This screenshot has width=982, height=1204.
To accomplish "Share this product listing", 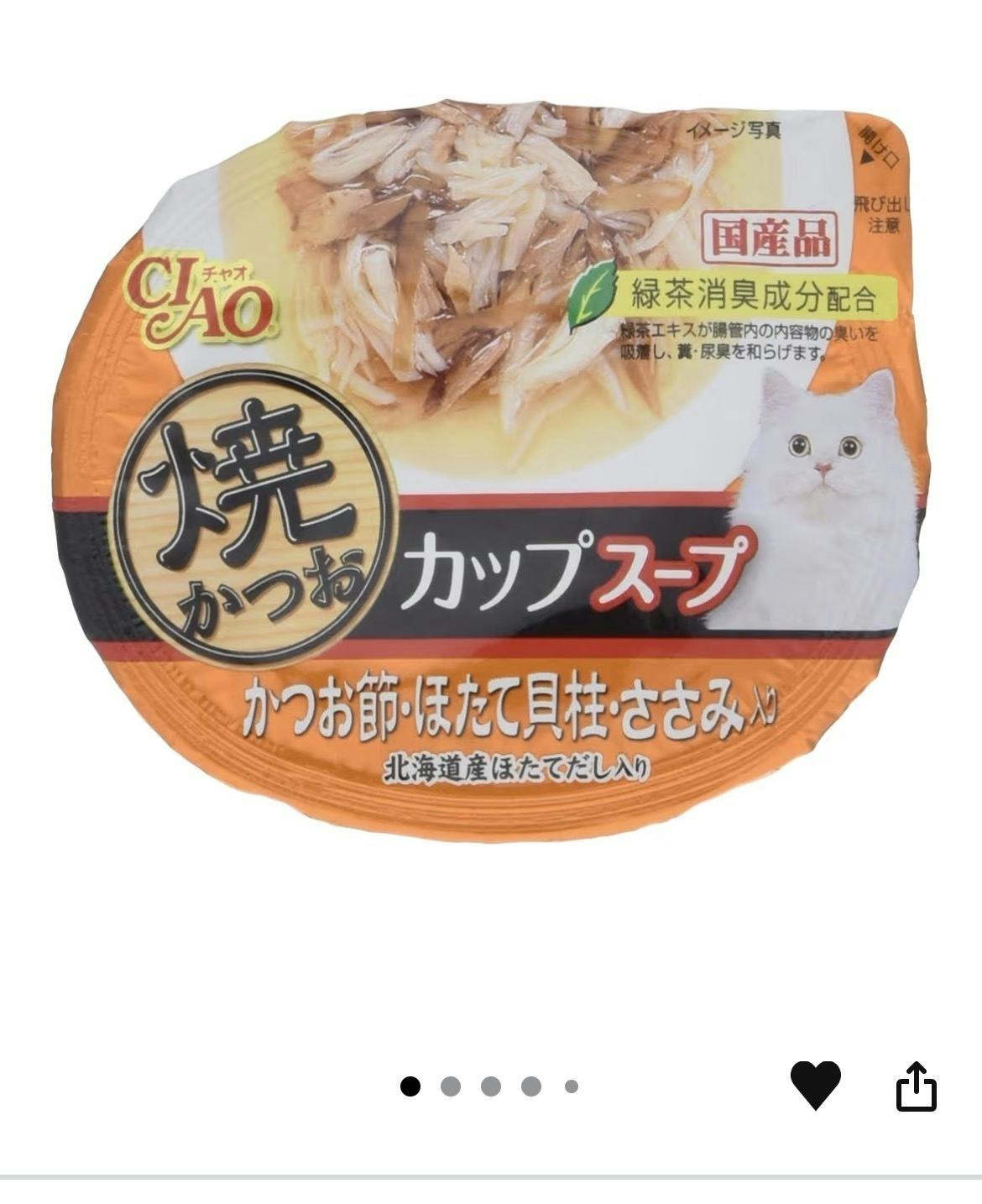I will tap(916, 1086).
